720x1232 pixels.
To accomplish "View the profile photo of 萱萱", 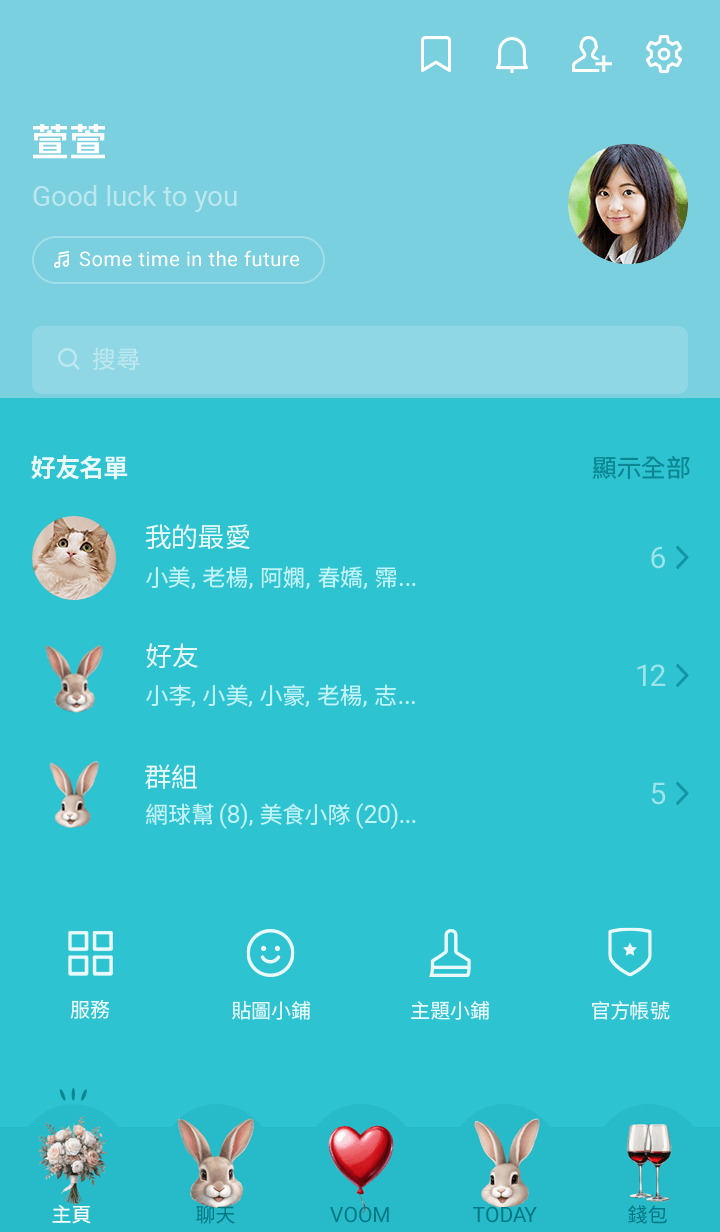I will pos(628,204).
